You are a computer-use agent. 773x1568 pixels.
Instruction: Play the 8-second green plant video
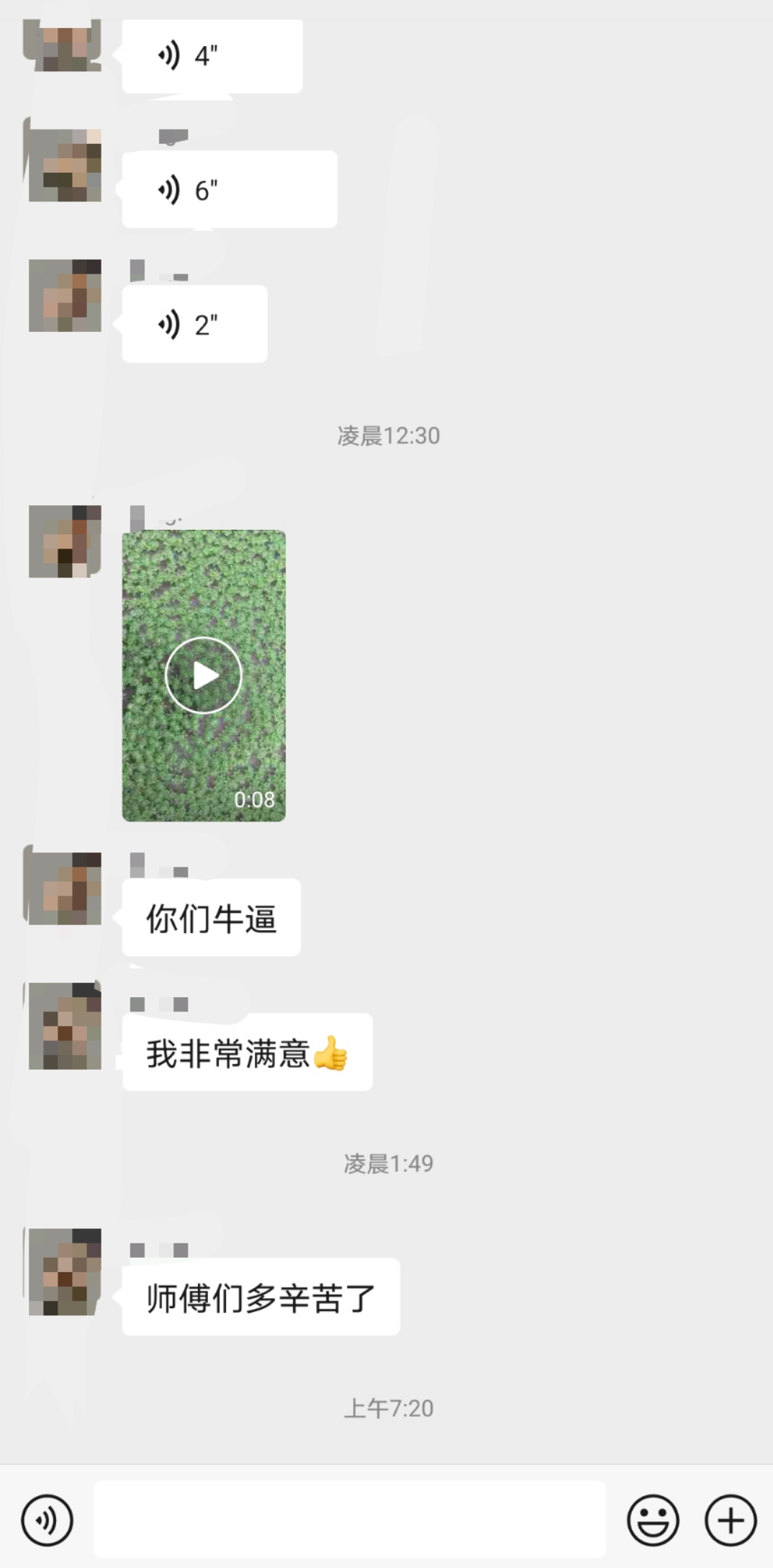pos(202,675)
